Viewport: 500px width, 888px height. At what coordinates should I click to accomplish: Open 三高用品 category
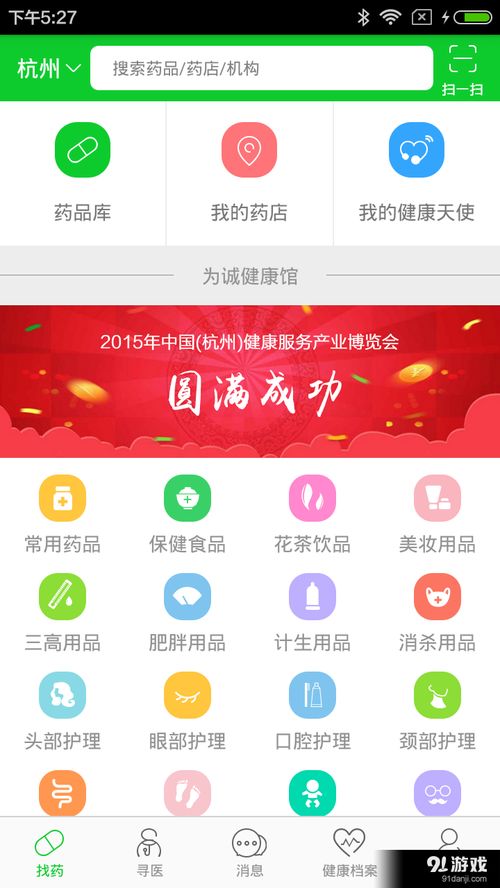click(62, 613)
